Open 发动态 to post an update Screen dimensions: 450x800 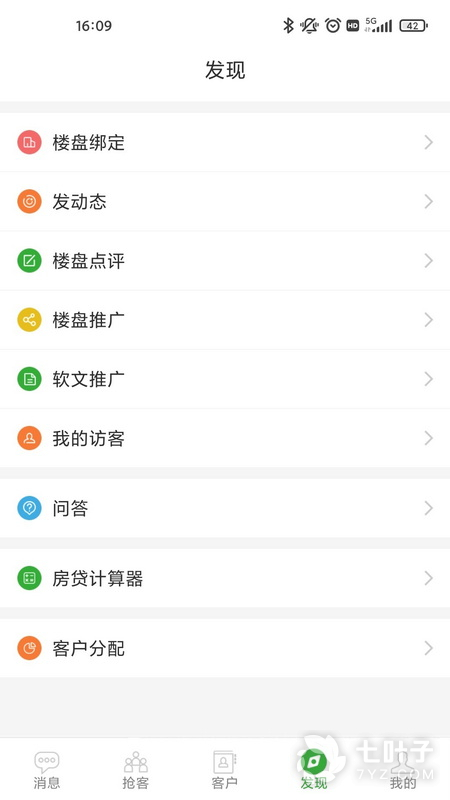[225, 202]
